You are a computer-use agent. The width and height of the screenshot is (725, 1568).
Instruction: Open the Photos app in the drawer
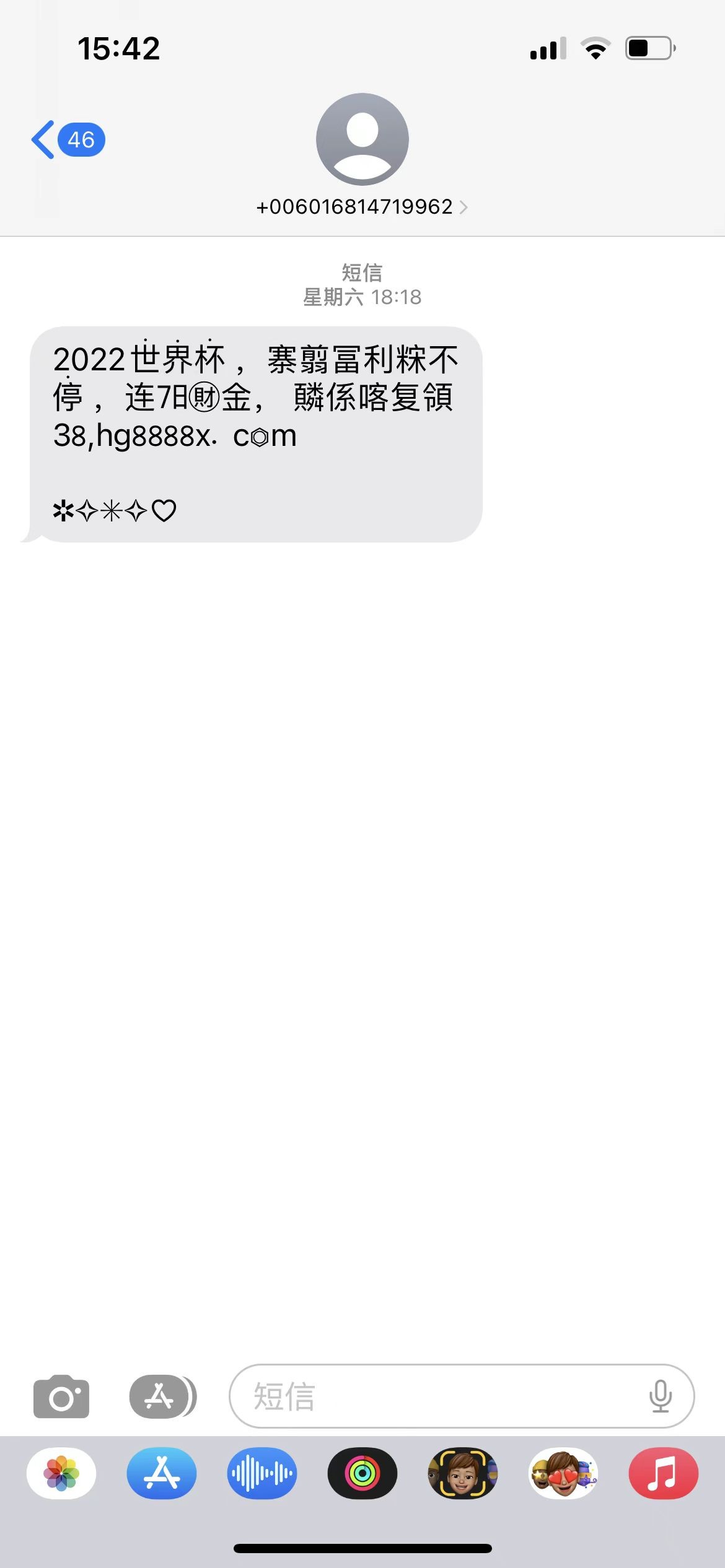coord(61,1473)
